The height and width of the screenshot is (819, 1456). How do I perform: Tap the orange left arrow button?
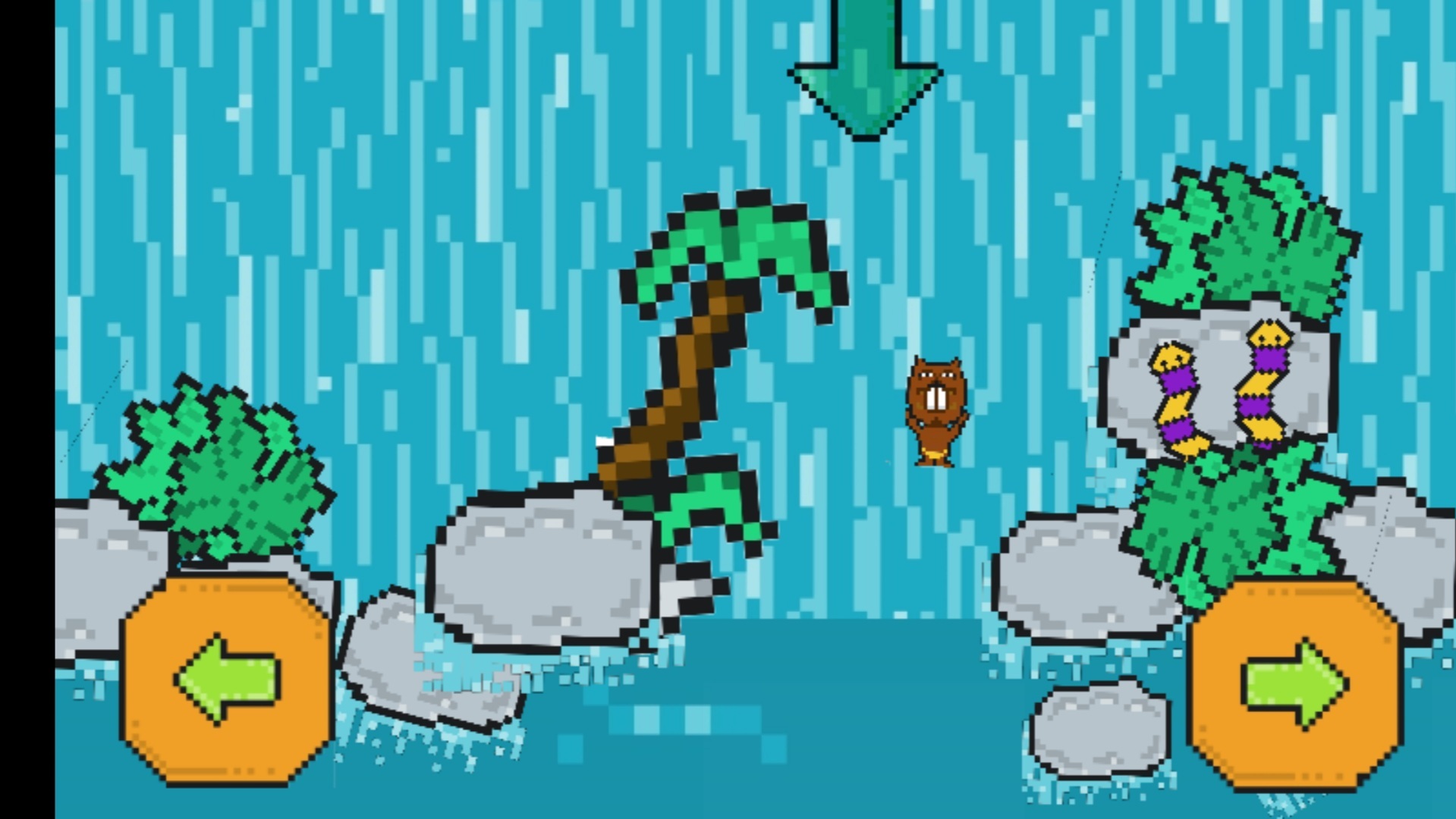(x=227, y=679)
